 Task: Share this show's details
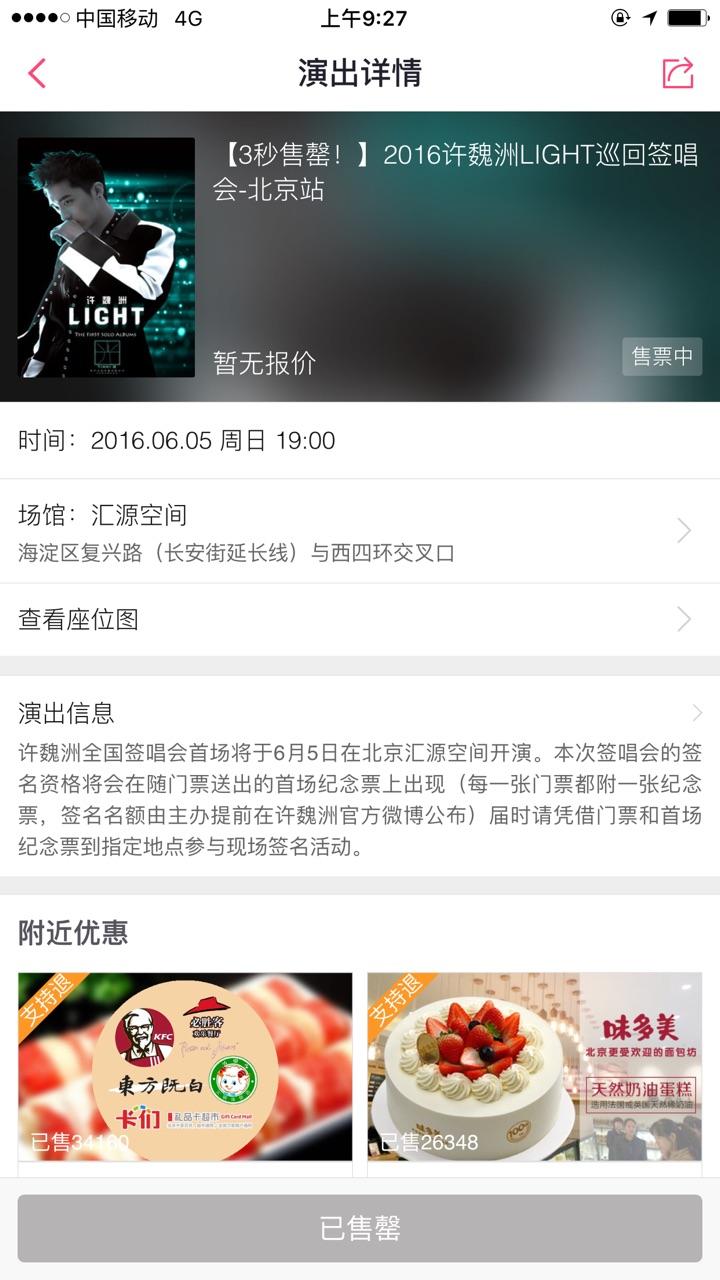click(677, 73)
